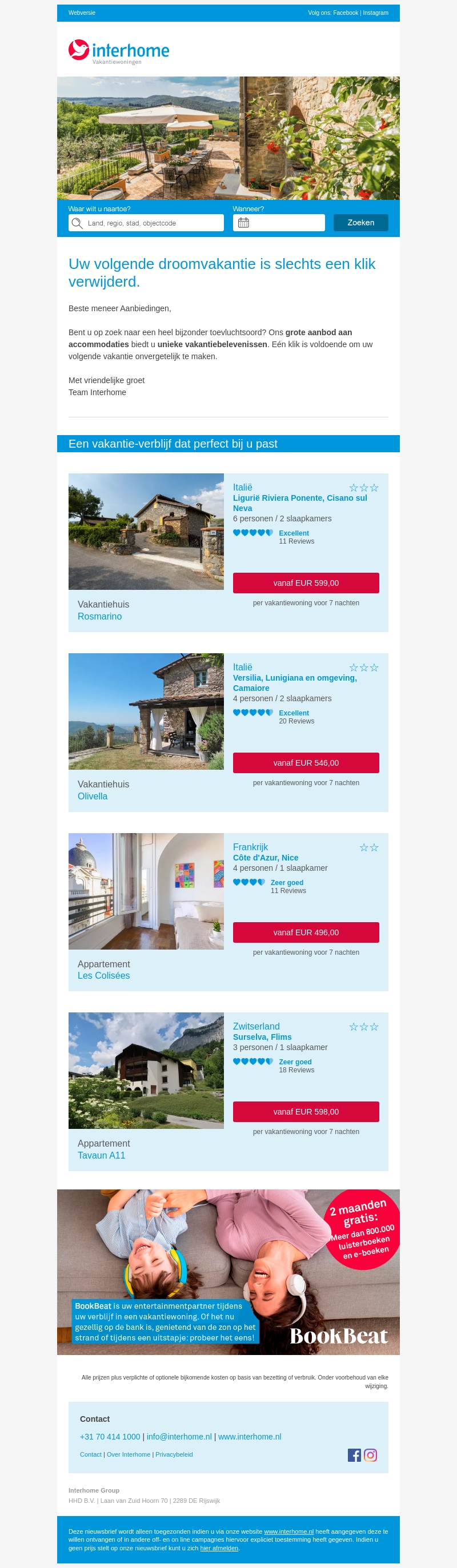457x1568 pixels.
Task: Open the Les Colisées apartment photo
Action: point(146,891)
